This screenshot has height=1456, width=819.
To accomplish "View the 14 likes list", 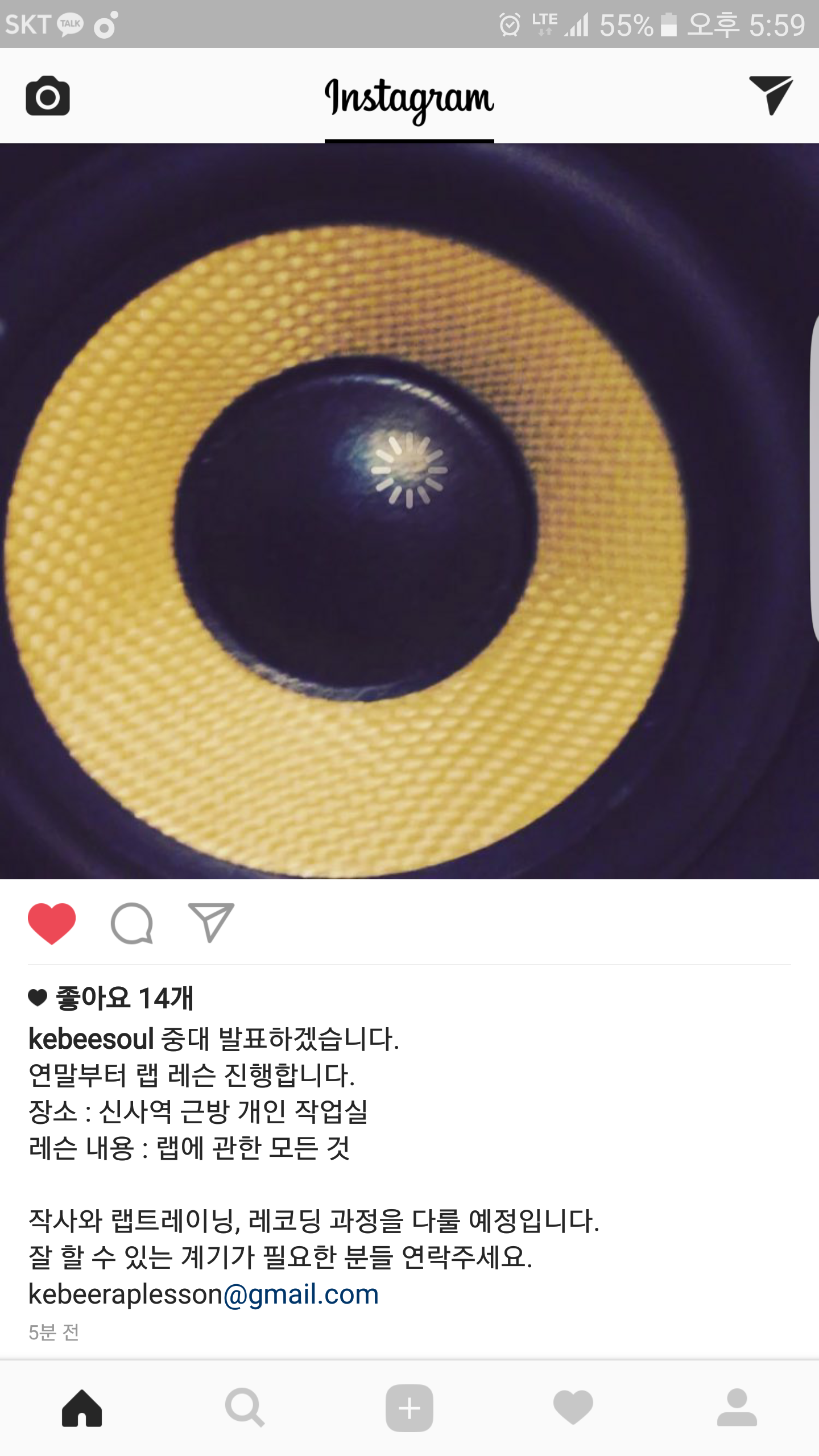I will 124,998.
